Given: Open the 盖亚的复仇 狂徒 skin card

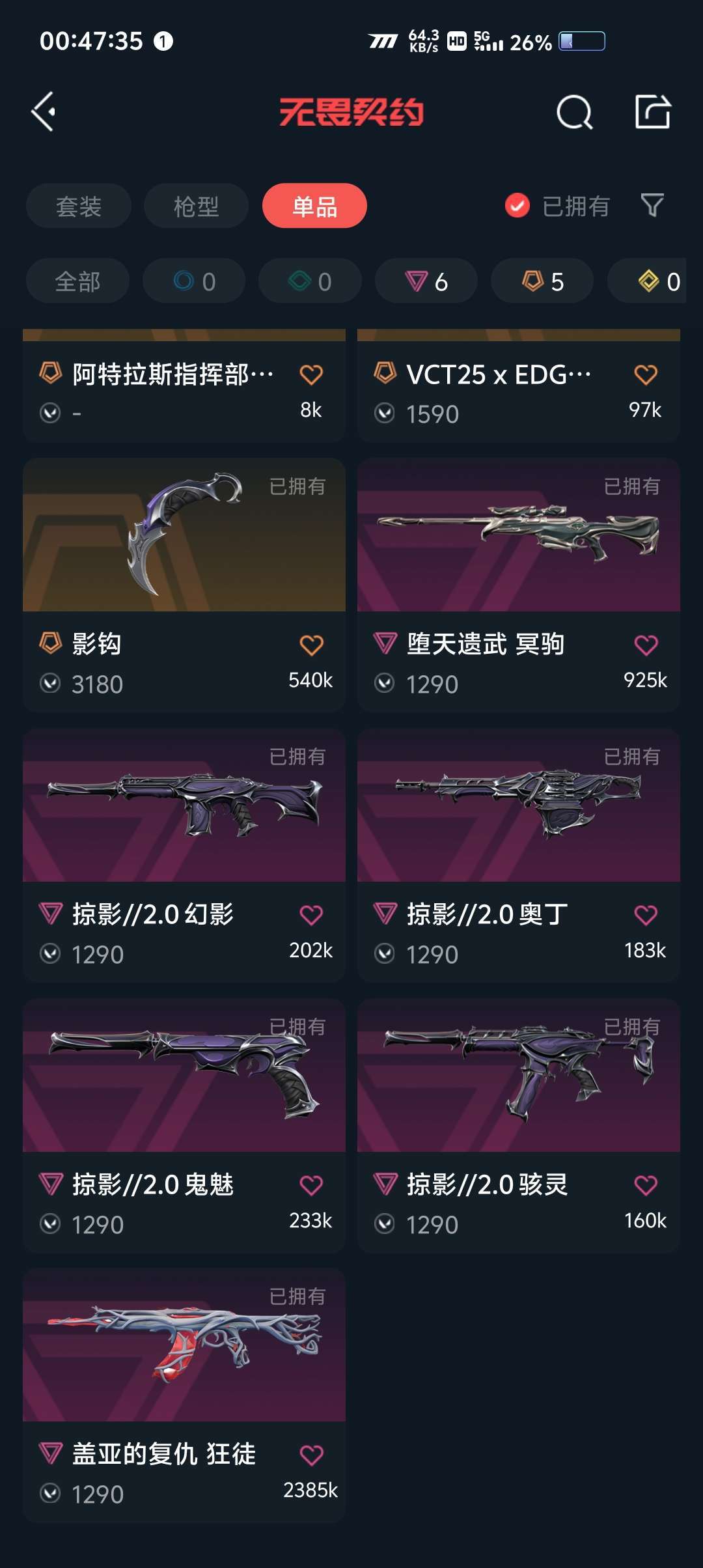Looking at the screenshot, I should [184, 1345].
